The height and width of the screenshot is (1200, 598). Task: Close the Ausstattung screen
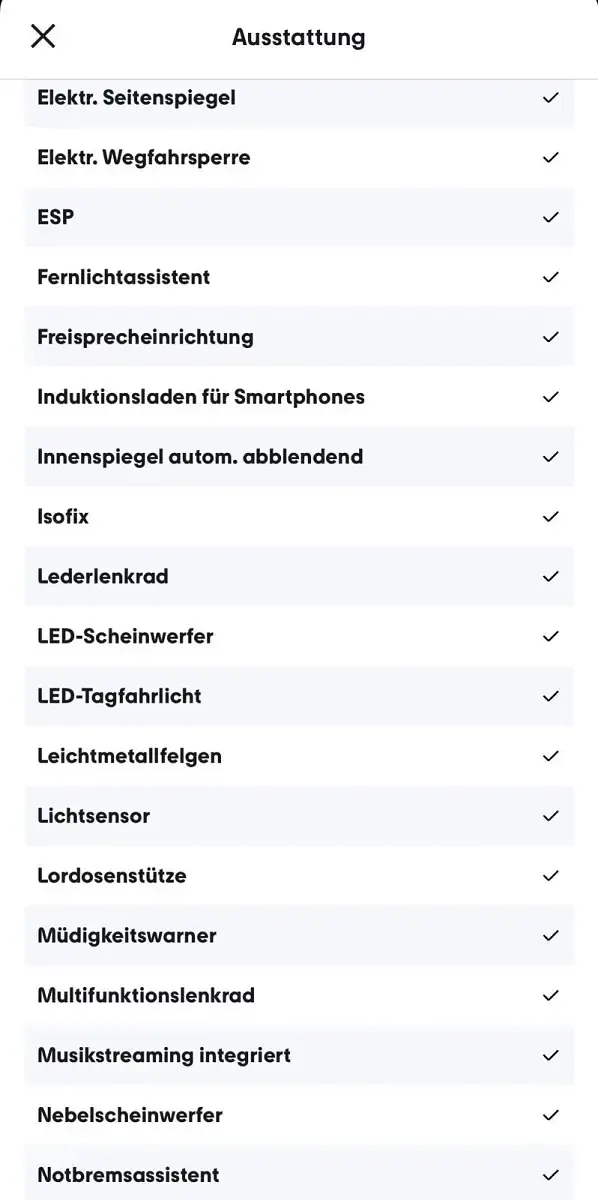click(43, 37)
